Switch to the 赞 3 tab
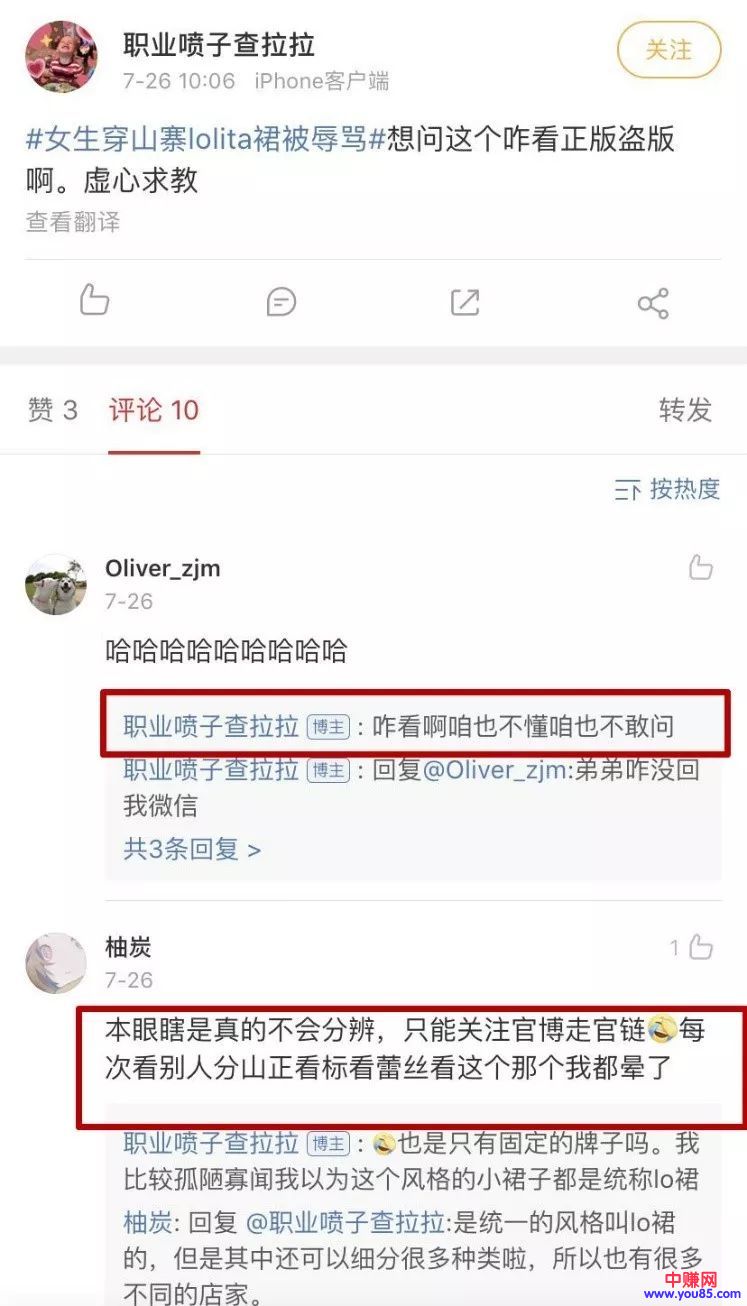Viewport: 747px width, 1306px height. [x=52, y=410]
